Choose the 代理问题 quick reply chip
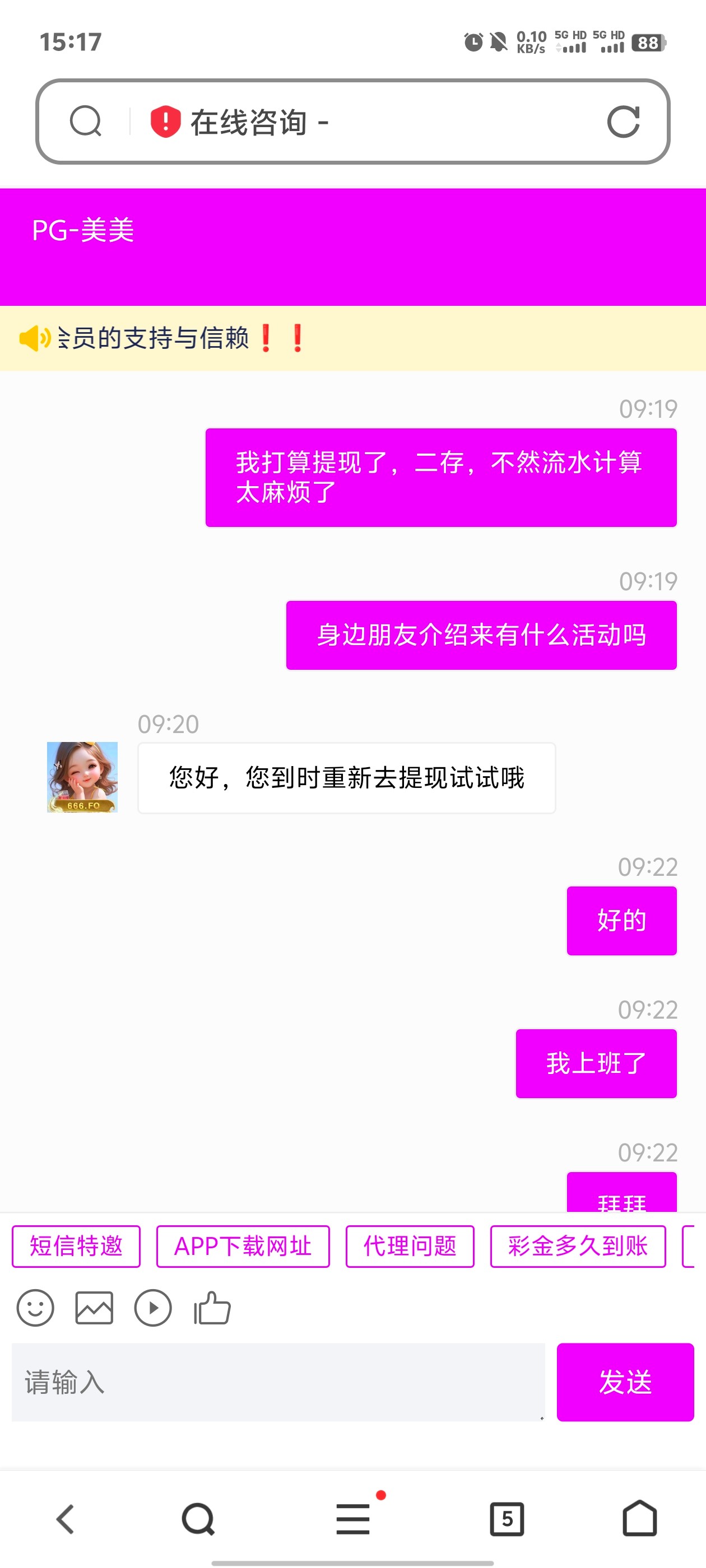 pyautogui.click(x=410, y=1246)
